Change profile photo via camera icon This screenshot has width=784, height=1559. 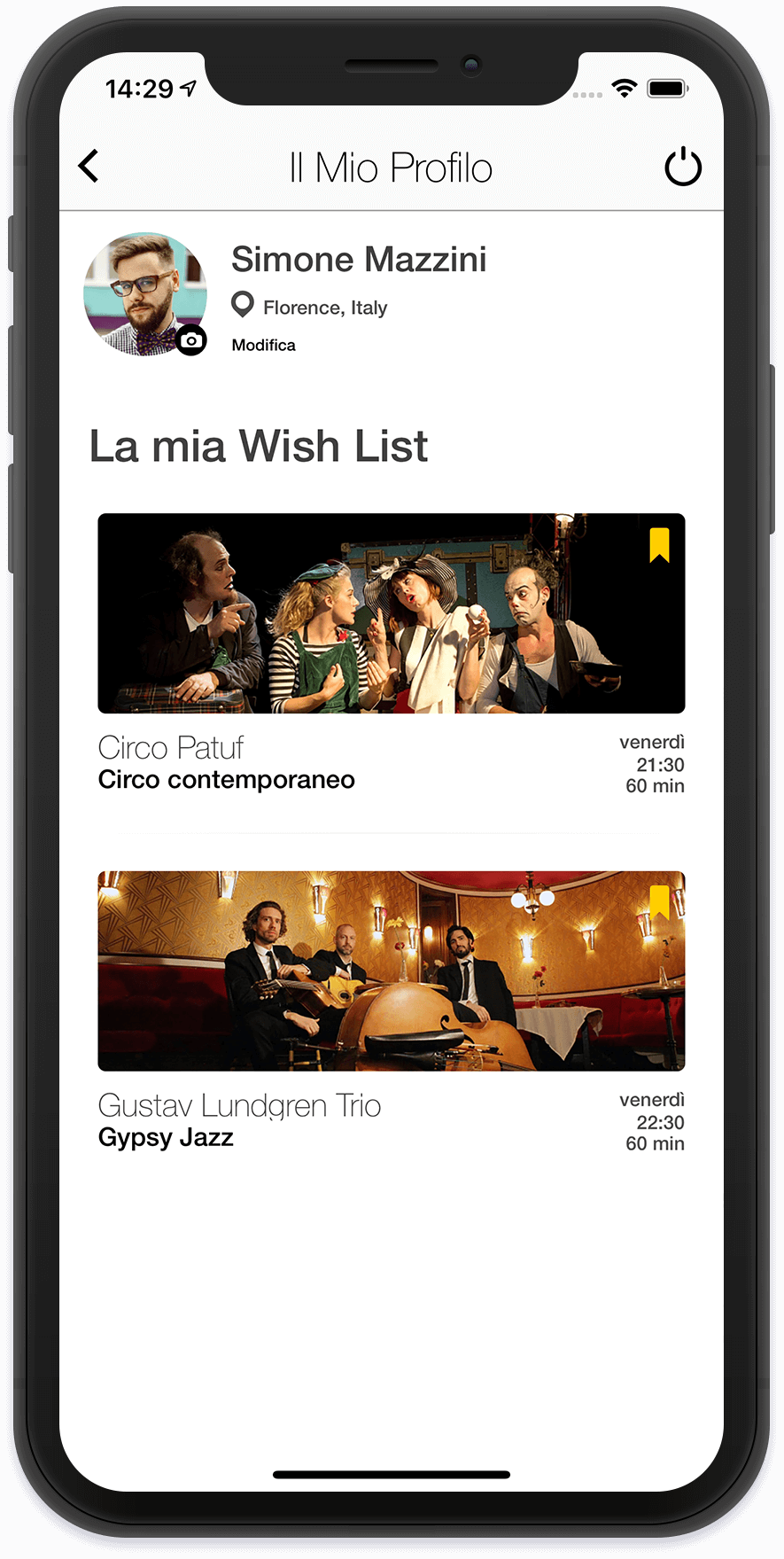(x=190, y=340)
